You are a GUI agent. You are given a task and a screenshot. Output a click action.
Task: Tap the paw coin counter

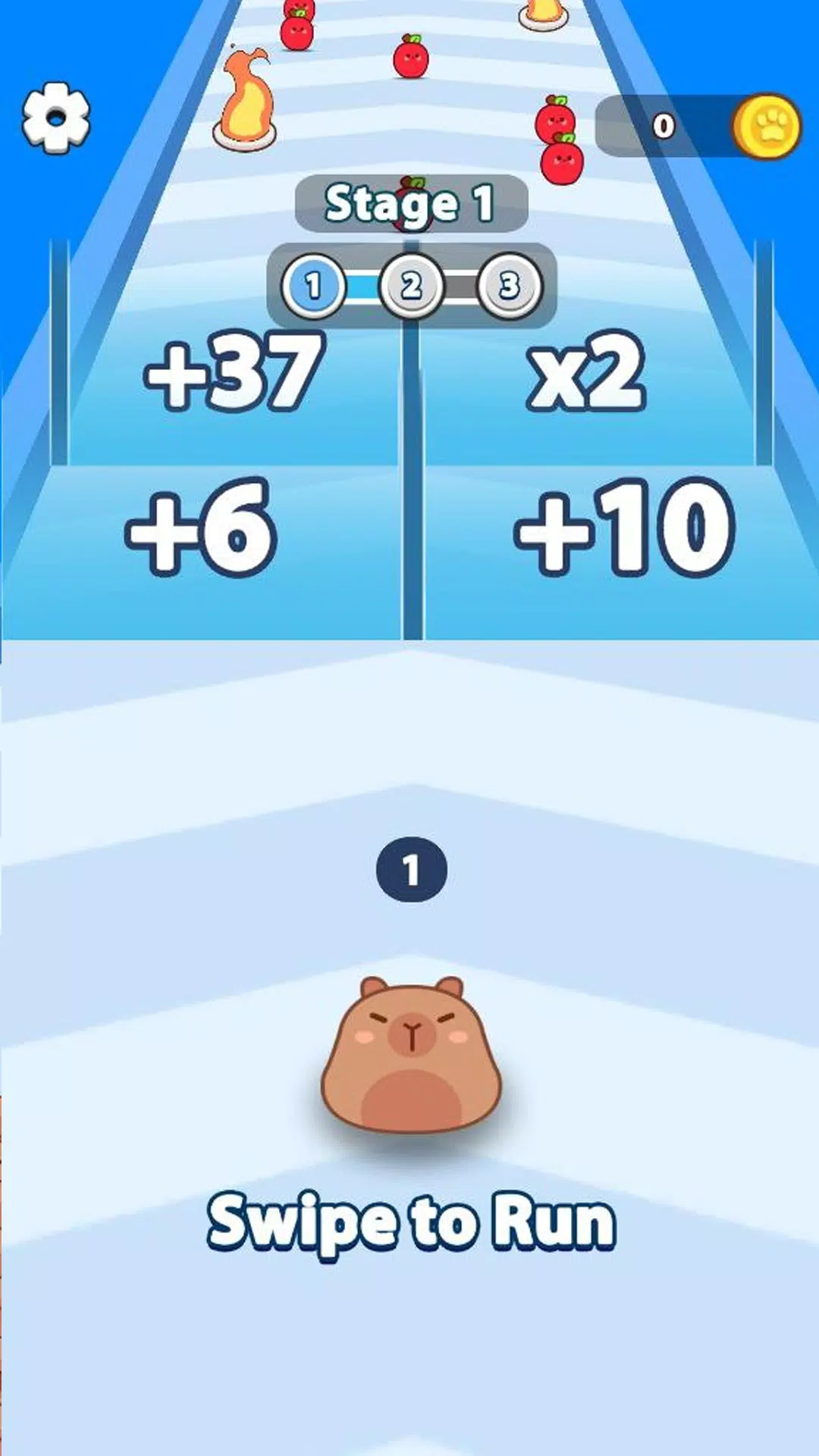pos(698,126)
